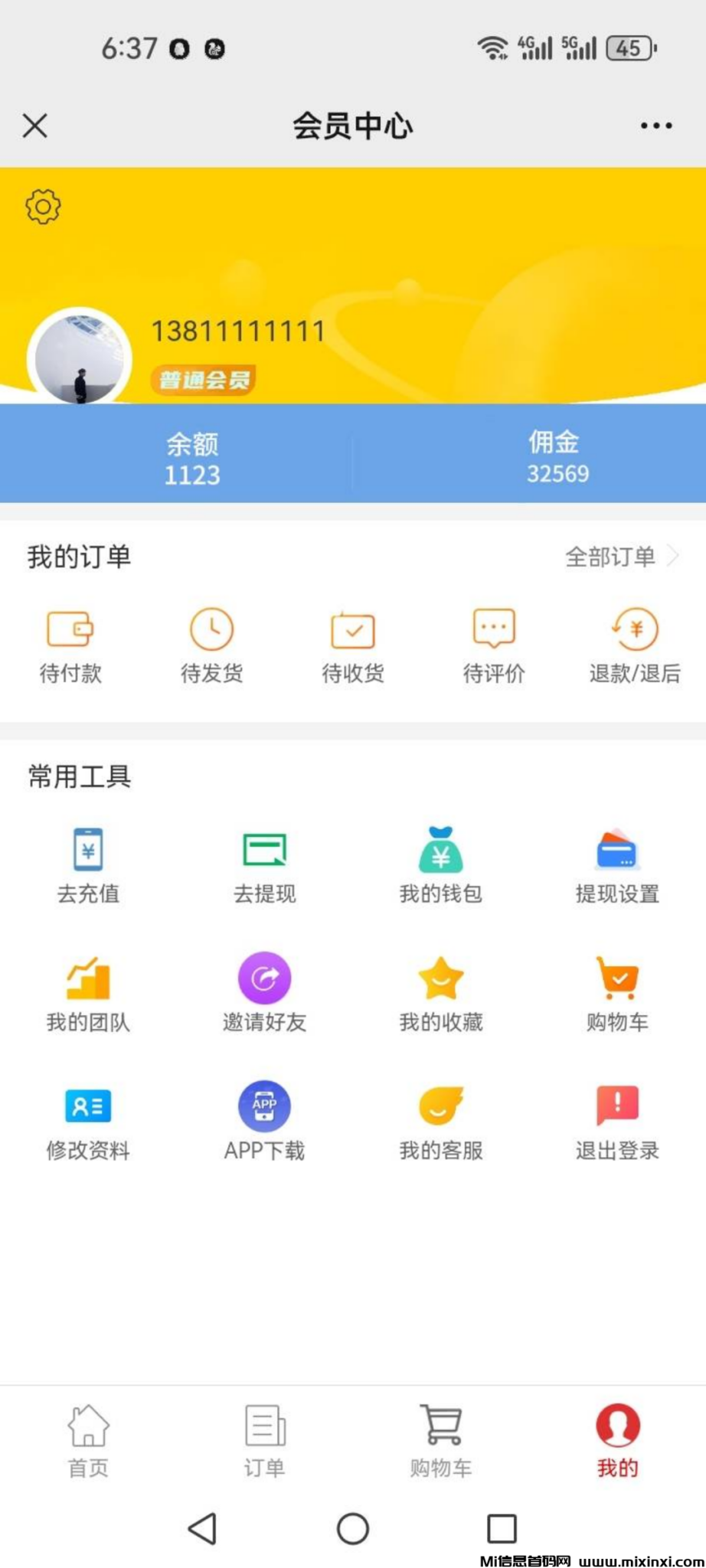706x1568 pixels.
Task: Tap 去提现 to withdraw
Action: coord(264,865)
